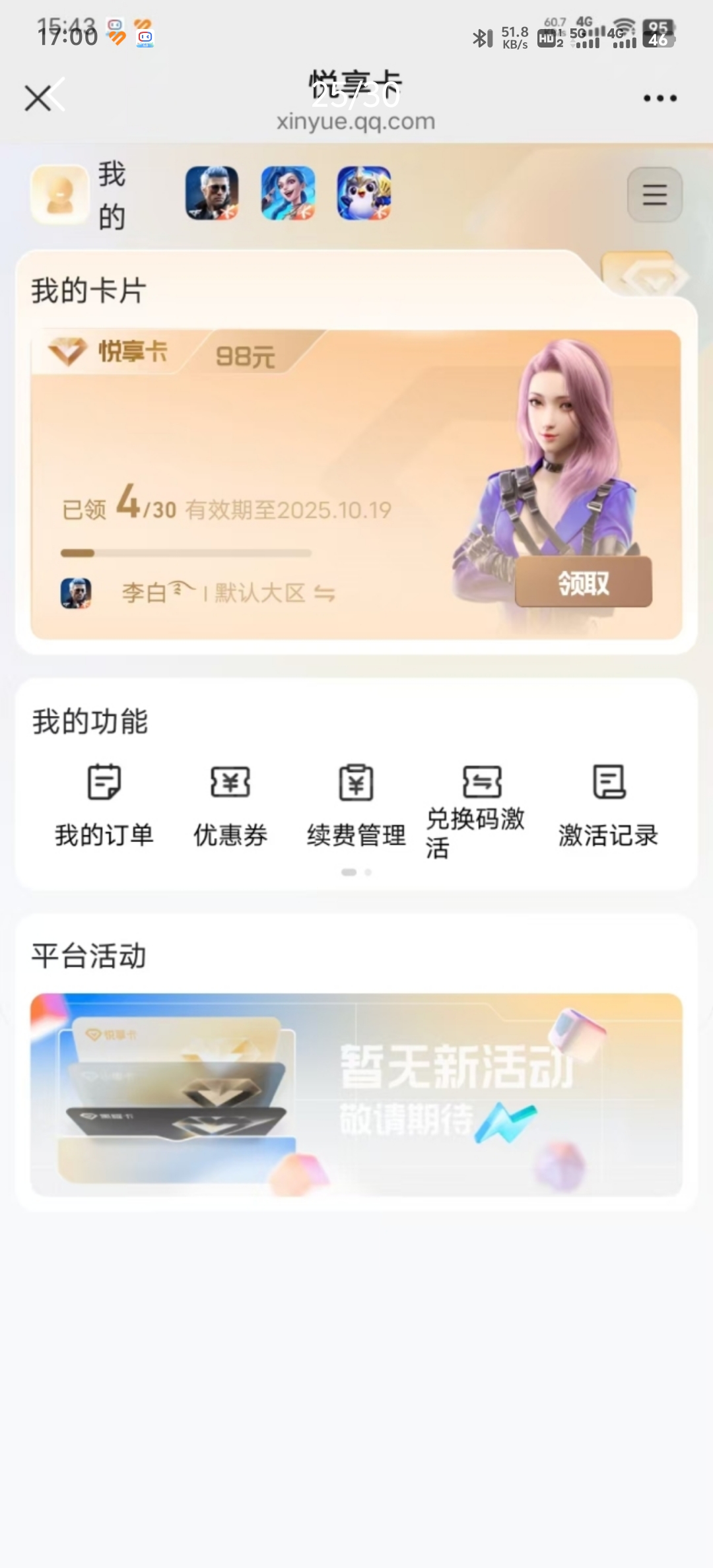Viewport: 713px width, 1568px height.
Task: Open the 平台活动 banner
Action: pos(356,1094)
